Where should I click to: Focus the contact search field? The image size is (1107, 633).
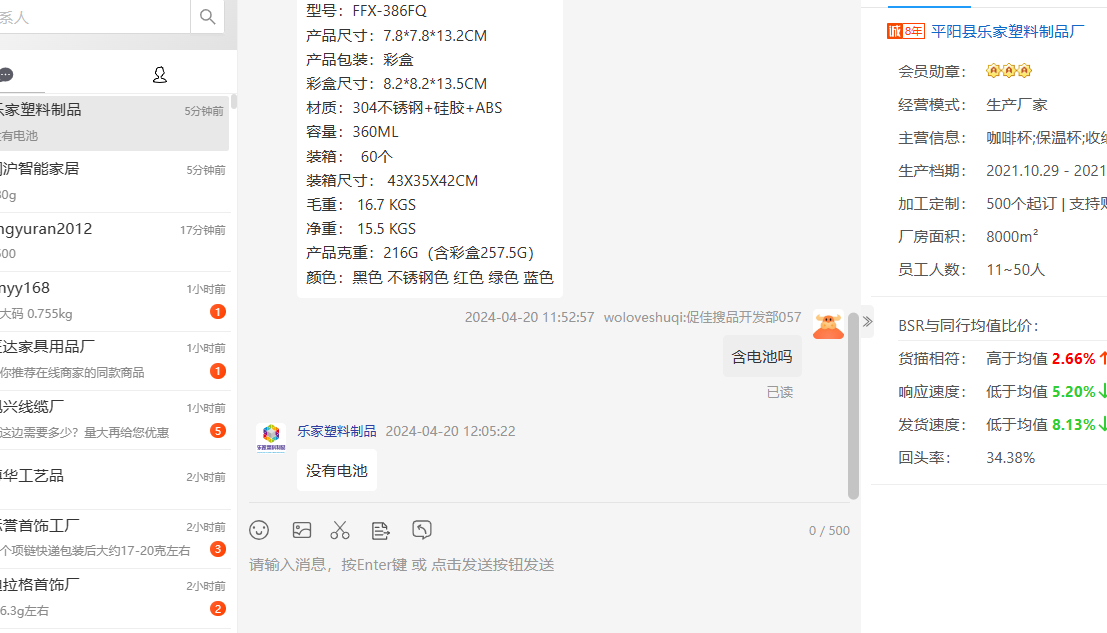click(x=95, y=17)
